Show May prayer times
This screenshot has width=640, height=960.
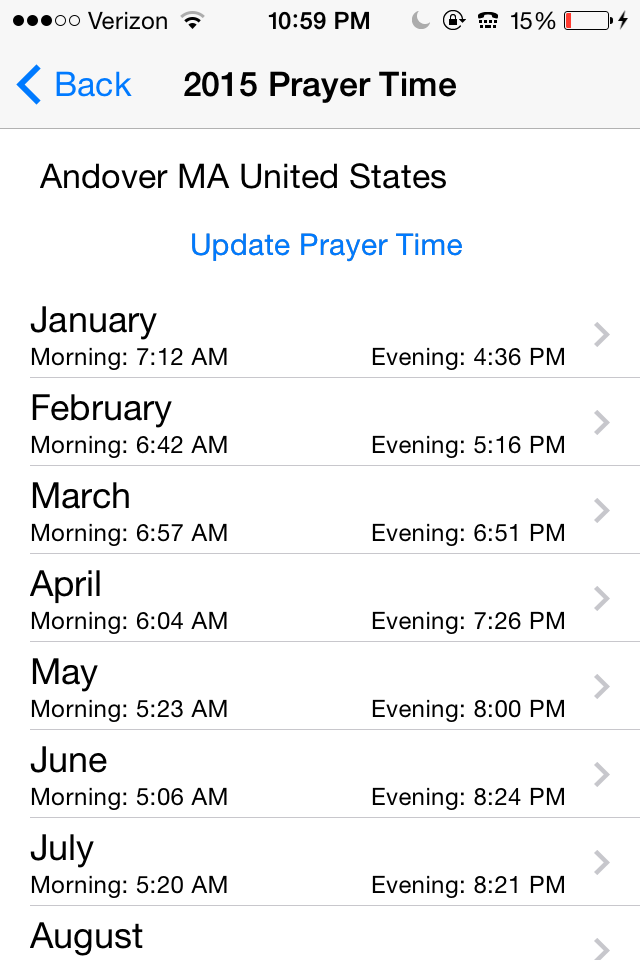click(x=320, y=687)
